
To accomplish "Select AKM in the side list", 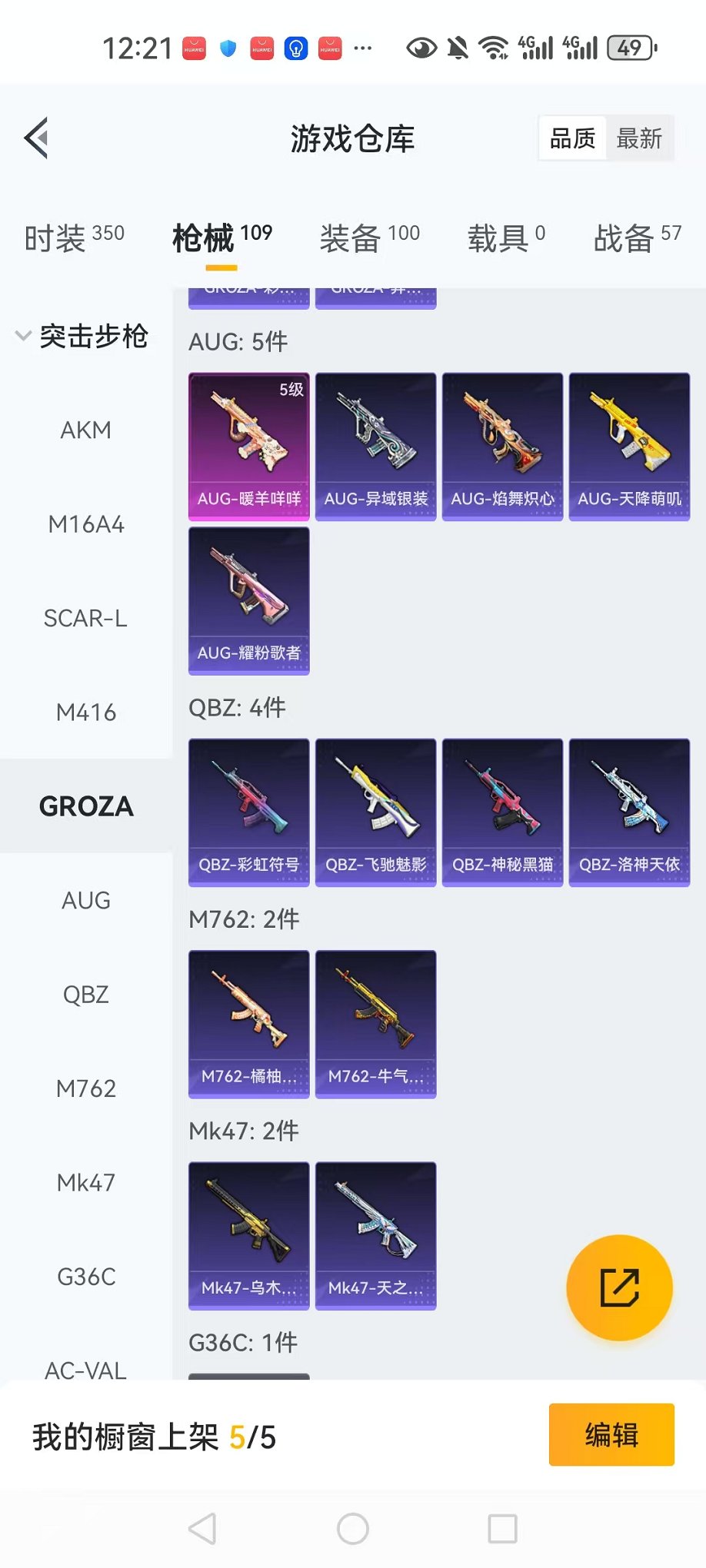I will (x=86, y=430).
